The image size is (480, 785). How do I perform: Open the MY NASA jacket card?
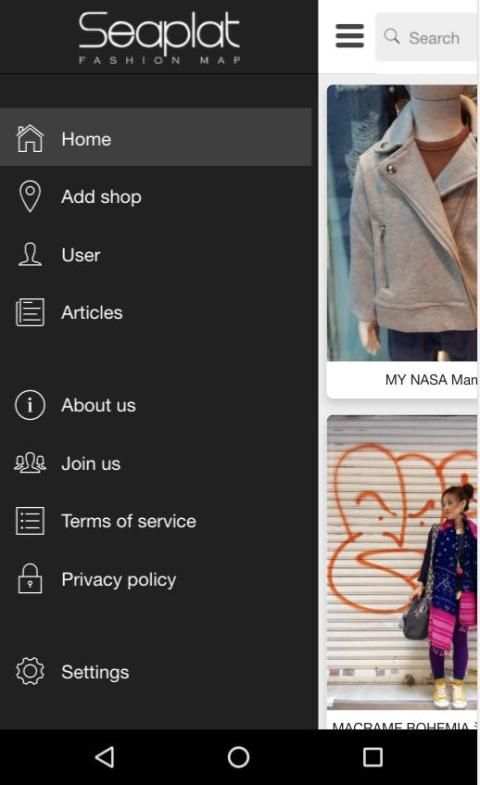pos(402,241)
